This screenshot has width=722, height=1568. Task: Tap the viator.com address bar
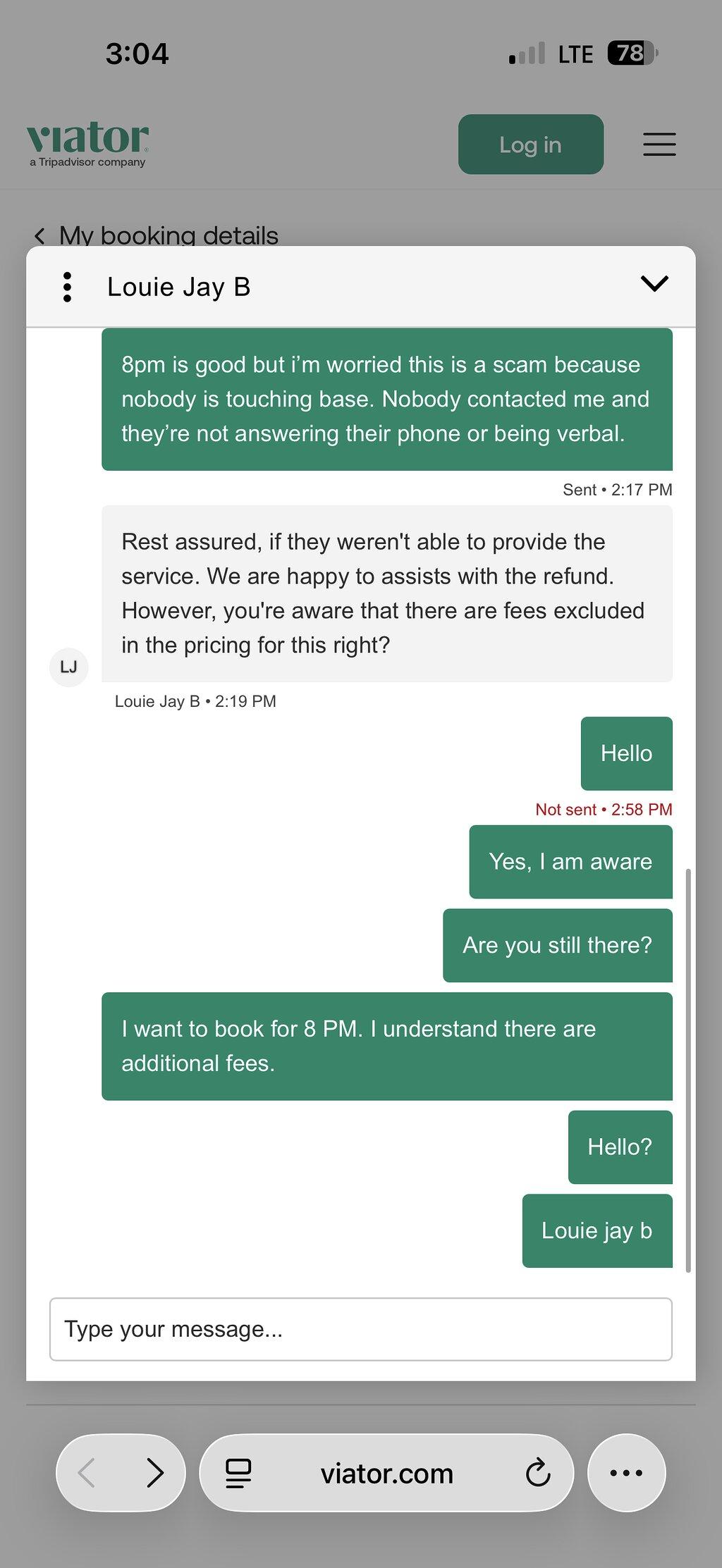click(386, 1473)
